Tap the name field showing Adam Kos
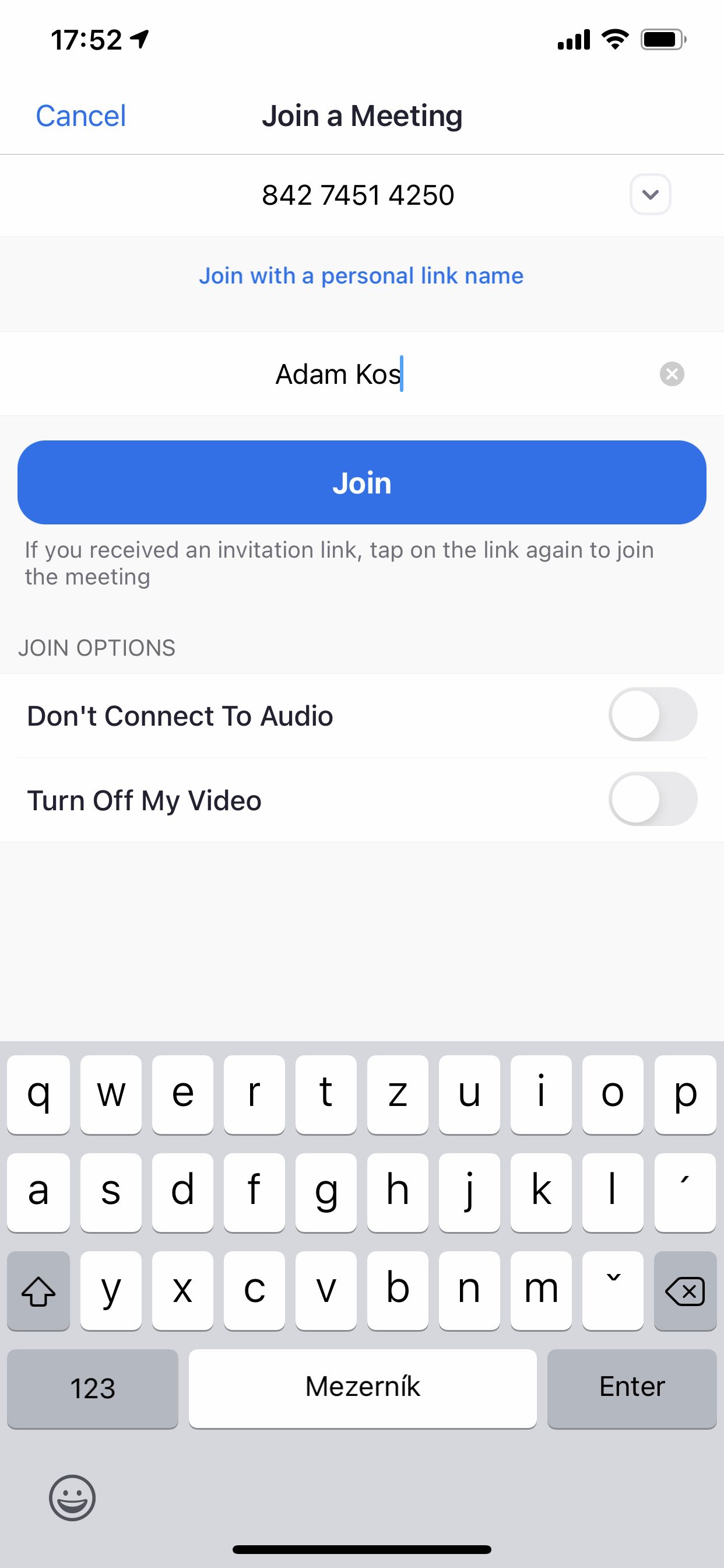Screen dimensions: 724x1568 [x=338, y=374]
